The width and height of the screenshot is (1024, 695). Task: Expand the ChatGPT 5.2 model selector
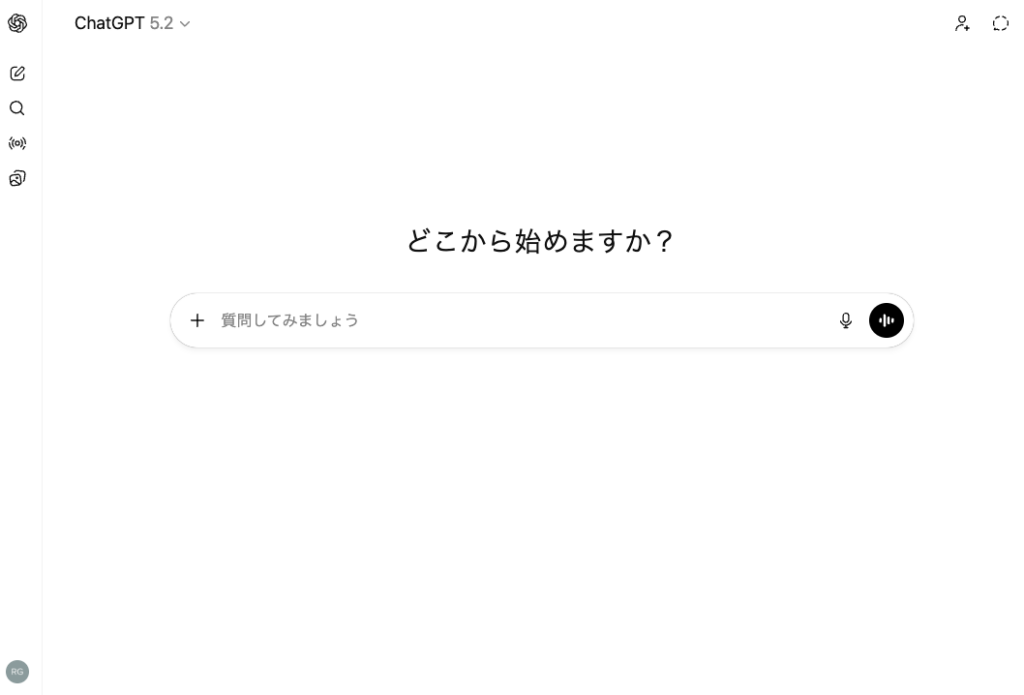(132, 23)
